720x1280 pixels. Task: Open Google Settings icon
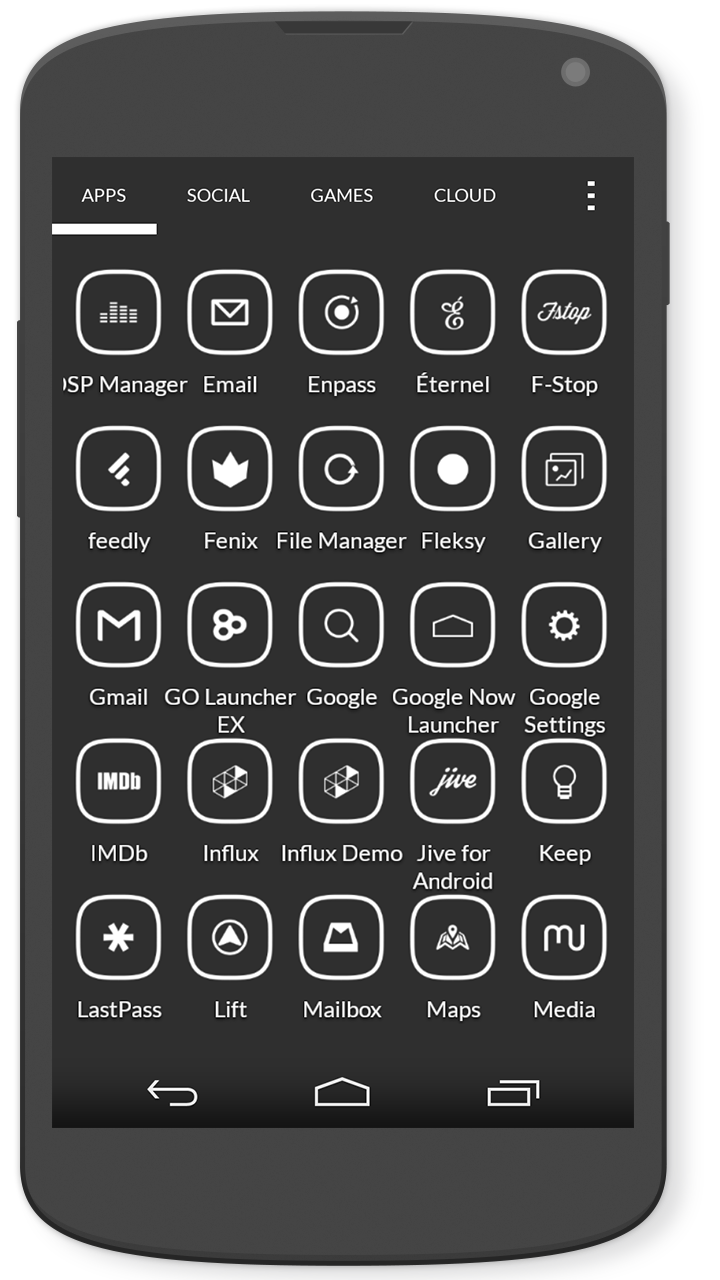coord(564,625)
